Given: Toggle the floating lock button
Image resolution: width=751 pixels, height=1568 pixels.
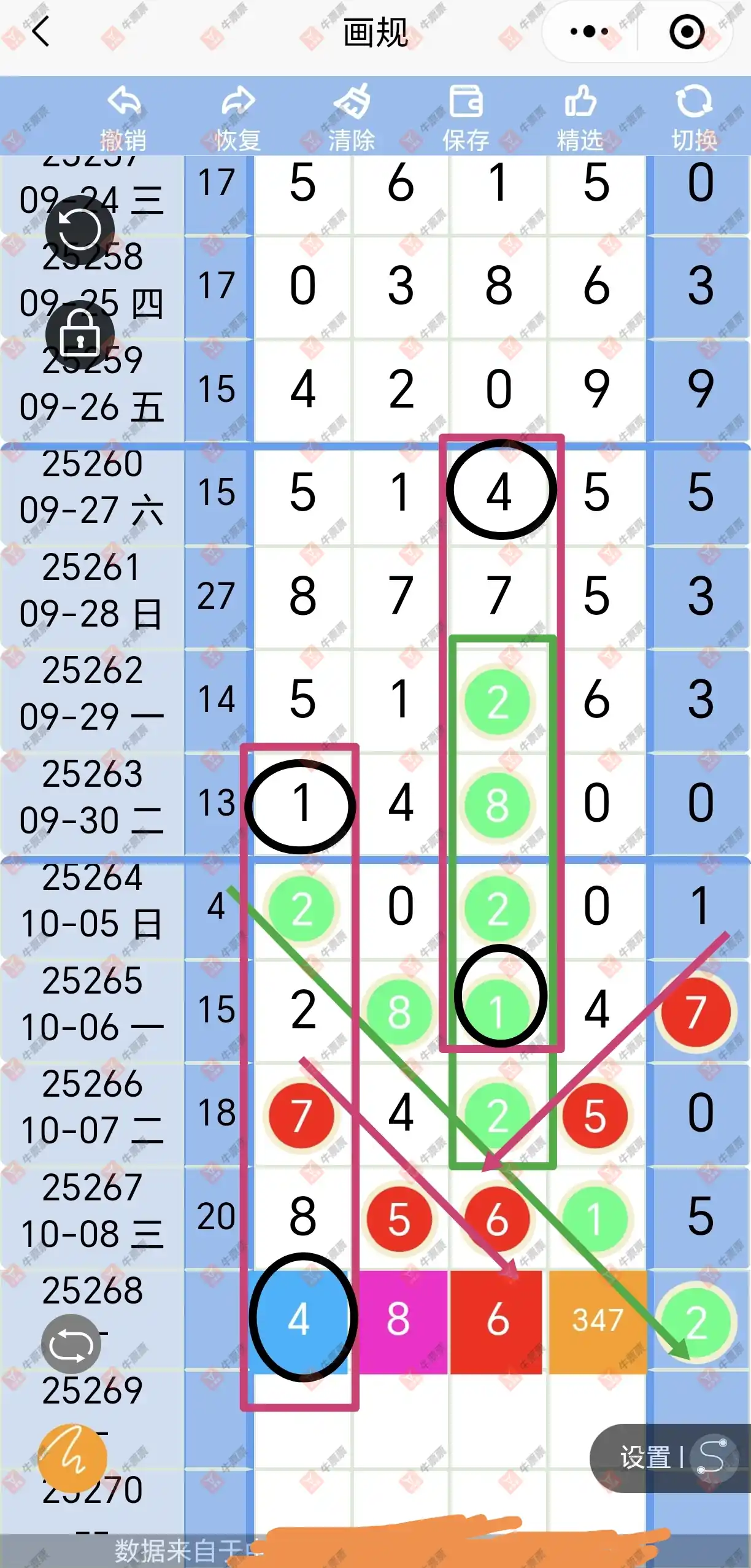Looking at the screenshot, I should 80,334.
